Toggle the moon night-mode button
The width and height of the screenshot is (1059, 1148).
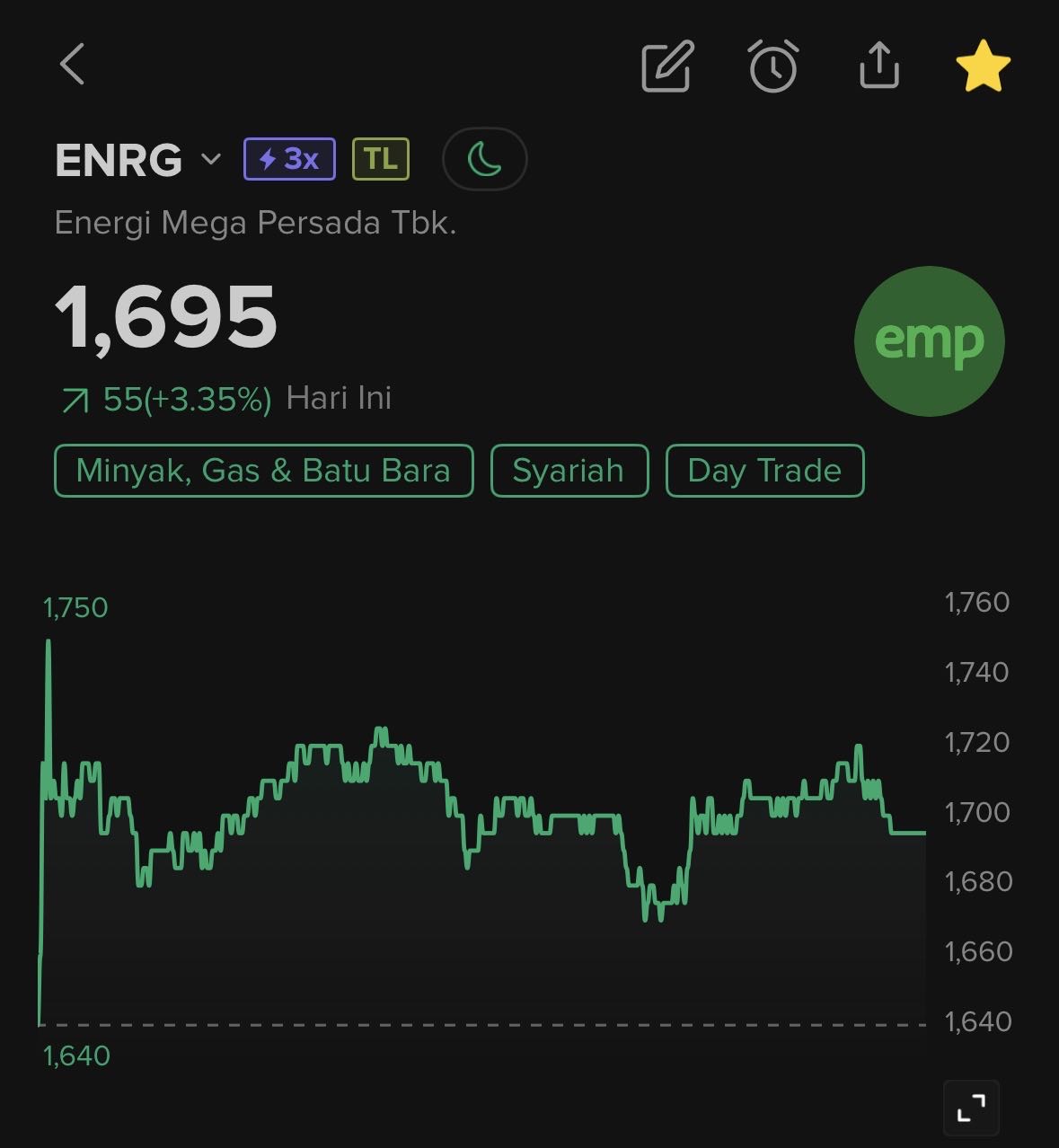tap(485, 160)
